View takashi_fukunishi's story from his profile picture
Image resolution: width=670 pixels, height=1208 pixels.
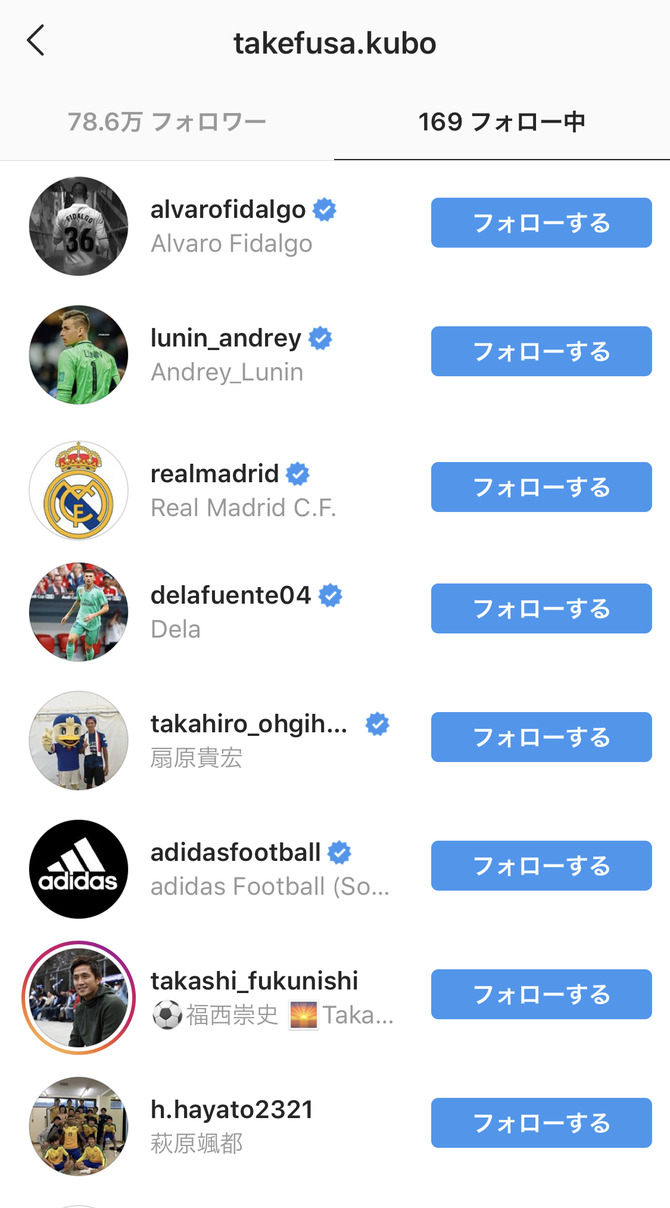pos(78,997)
